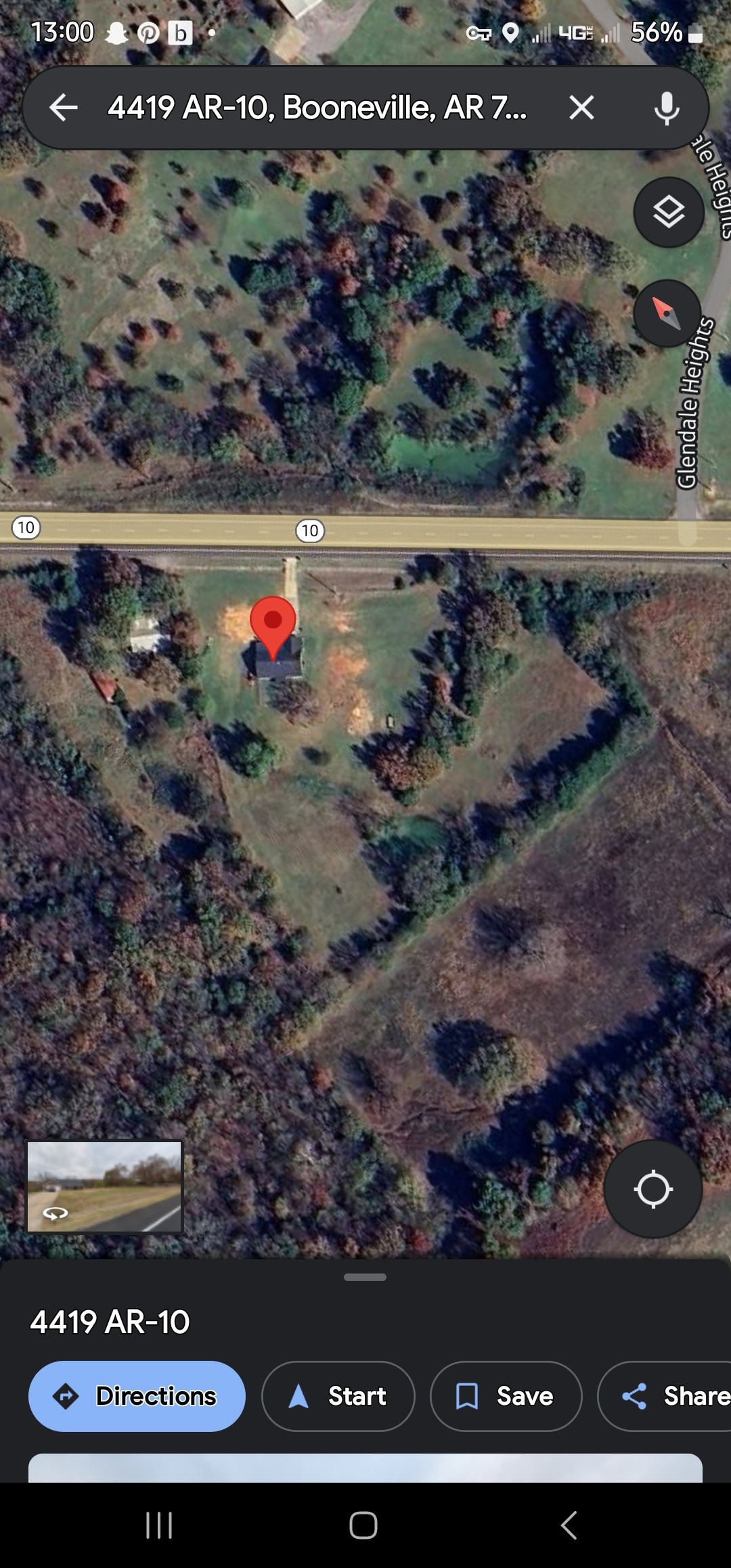Share this location
This screenshot has width=731, height=1568.
coord(665,1396)
